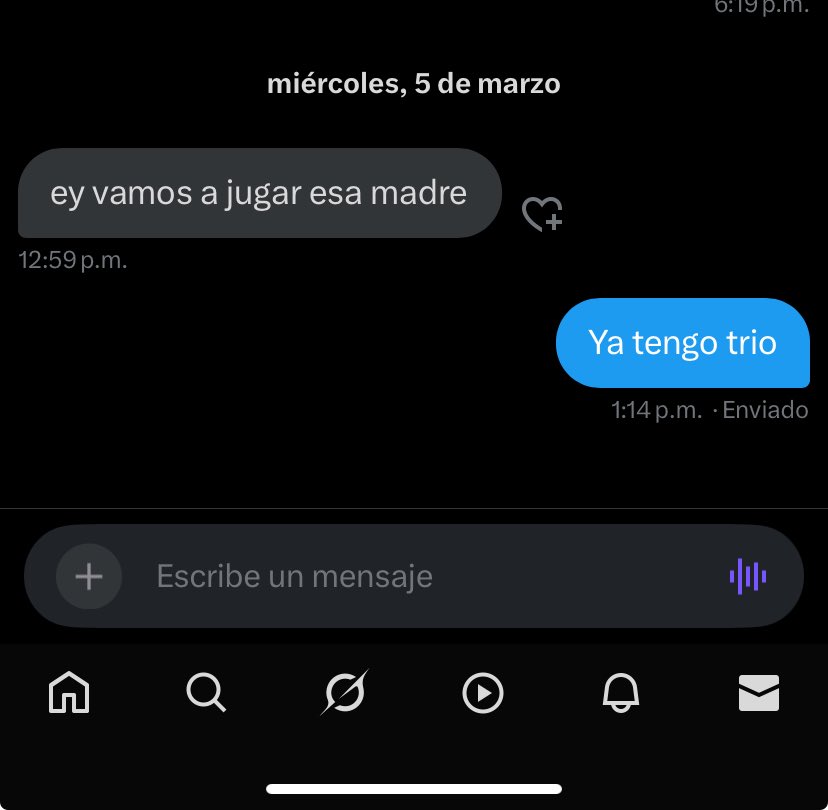Record a voice message
This screenshot has width=828, height=810.
748,576
